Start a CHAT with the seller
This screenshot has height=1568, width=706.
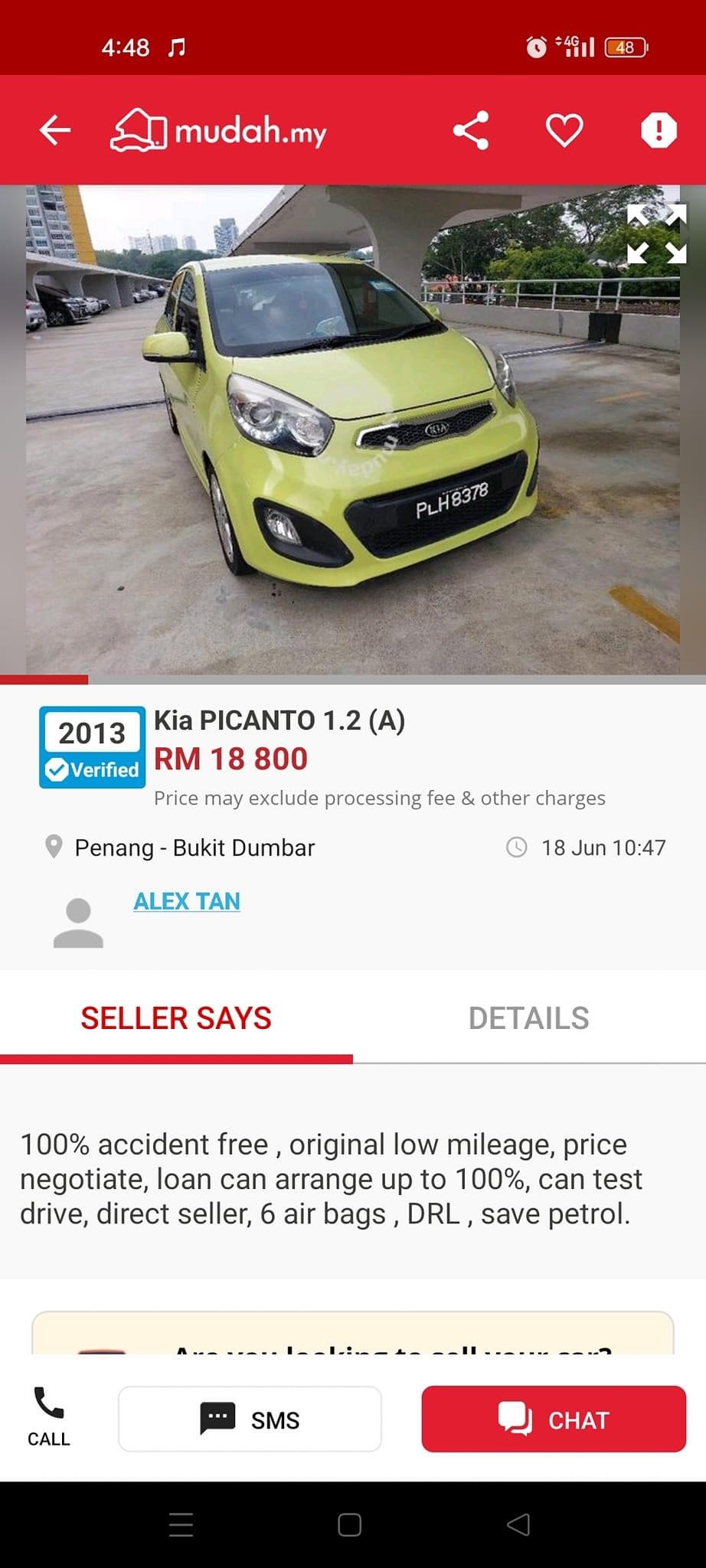(554, 1419)
